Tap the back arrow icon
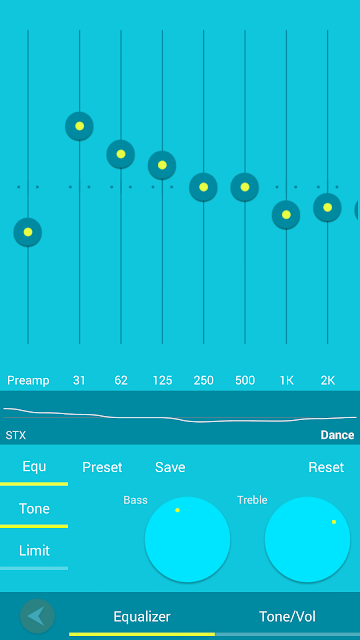This screenshot has height=640, width=360. 37,616
